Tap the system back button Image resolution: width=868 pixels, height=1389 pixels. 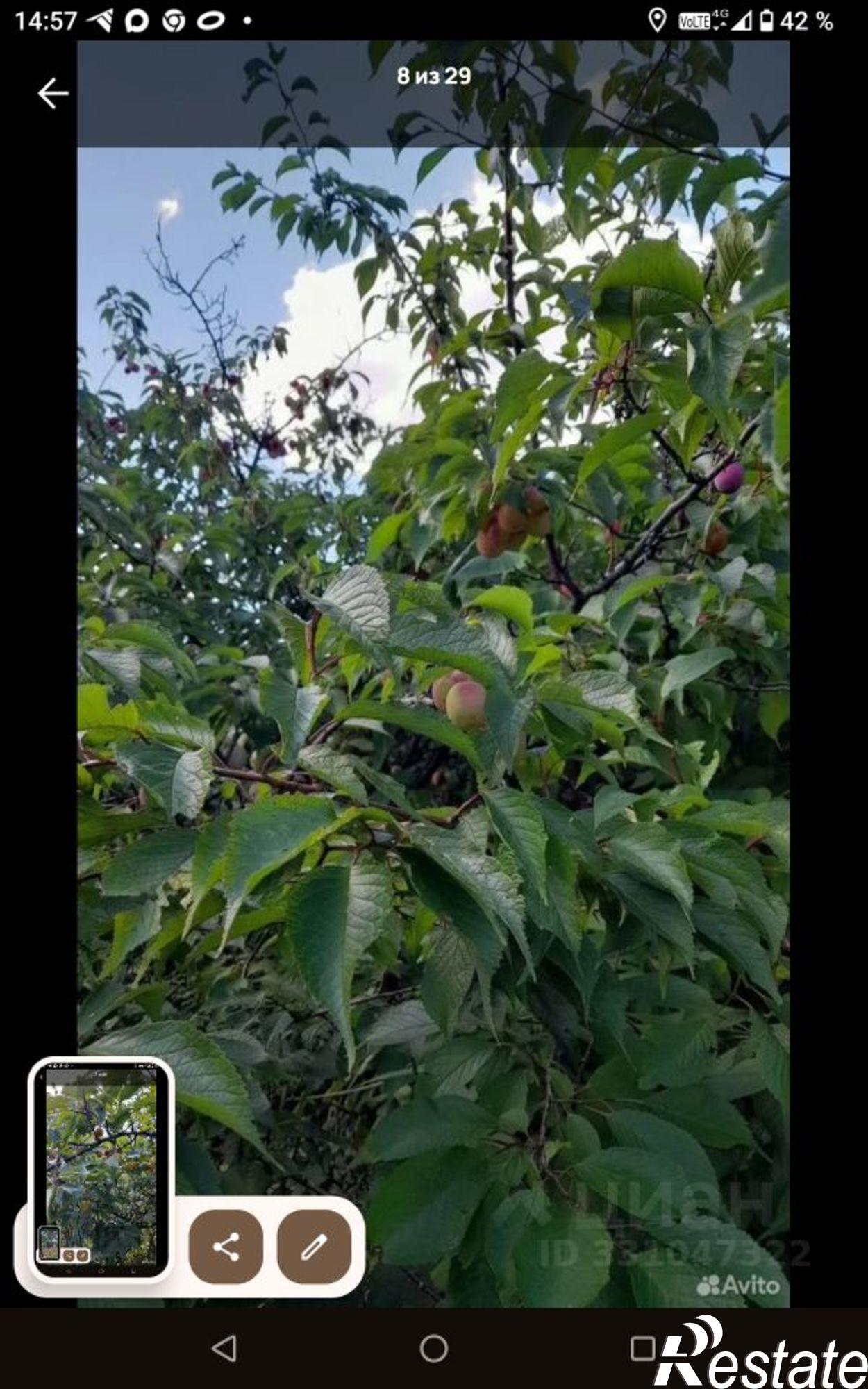coord(224,1349)
